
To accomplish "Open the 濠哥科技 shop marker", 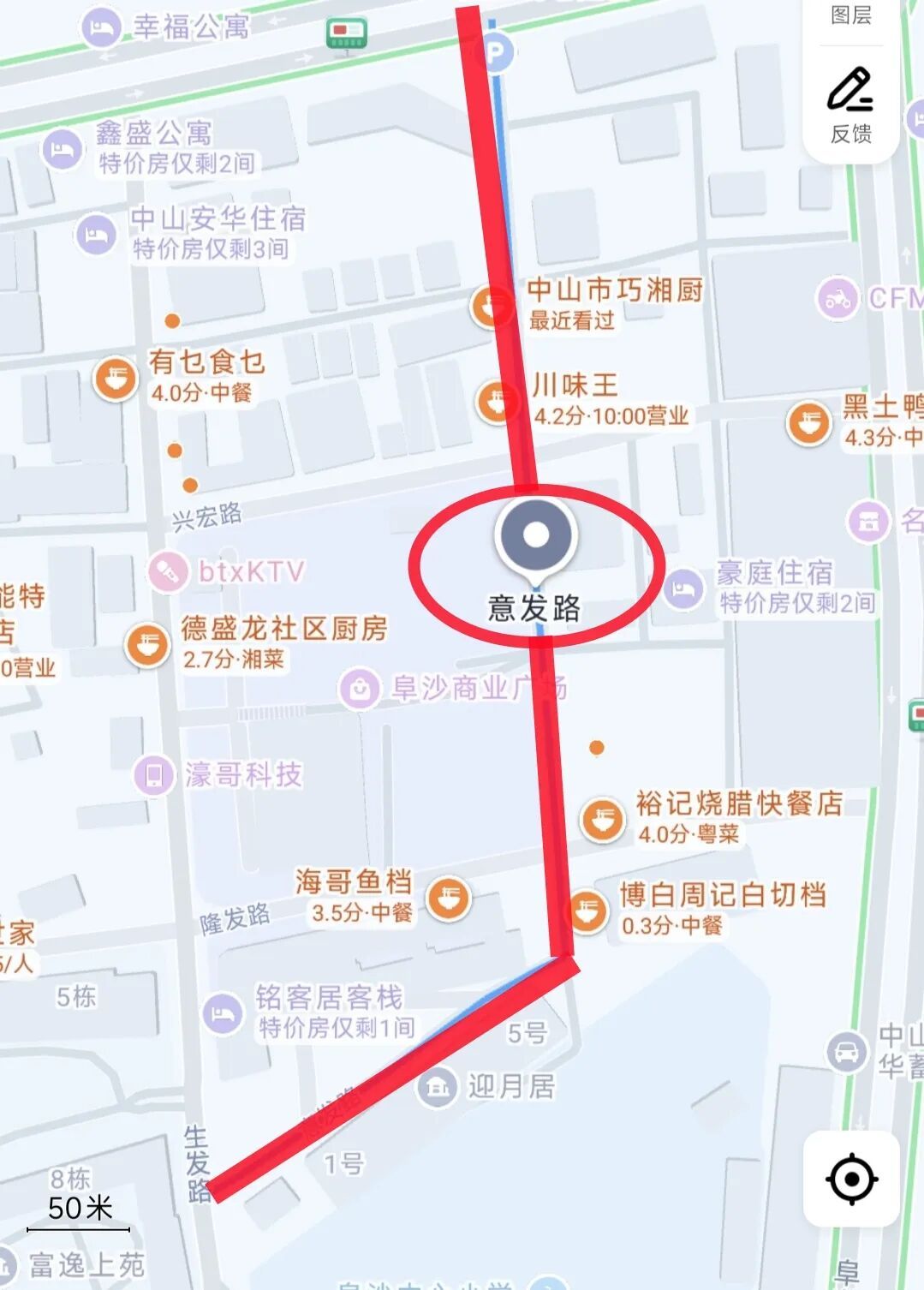I will [x=154, y=775].
